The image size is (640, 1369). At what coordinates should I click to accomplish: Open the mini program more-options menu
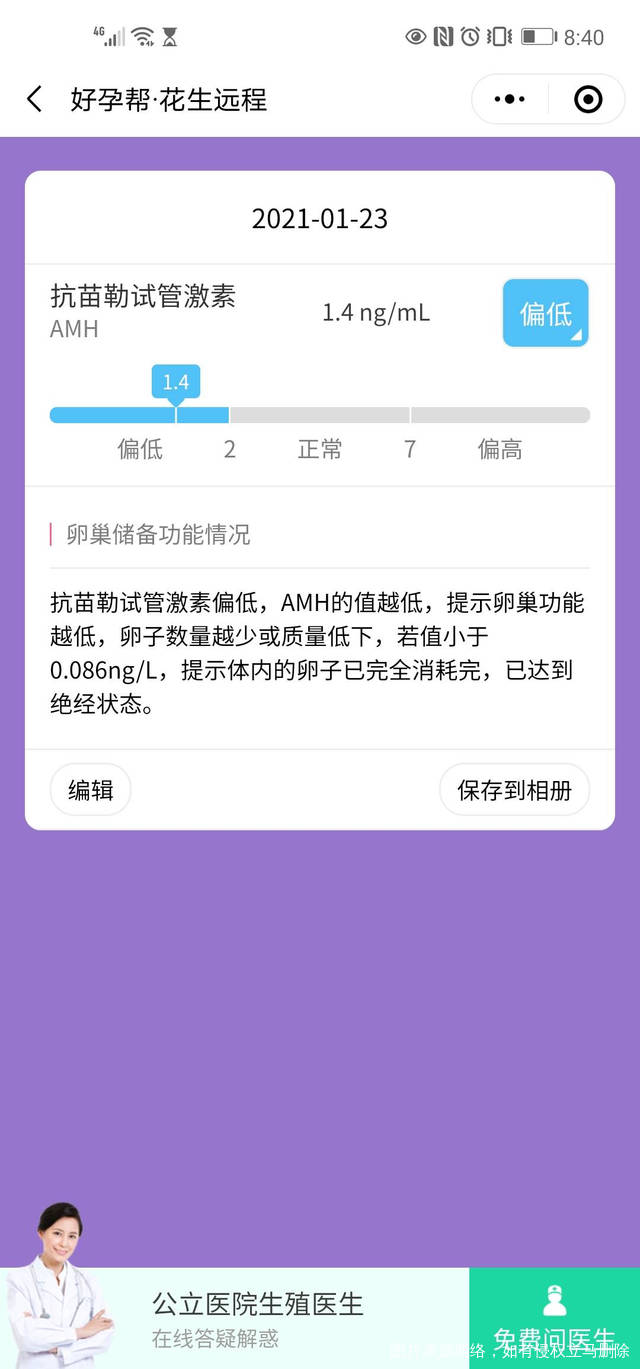(510, 99)
